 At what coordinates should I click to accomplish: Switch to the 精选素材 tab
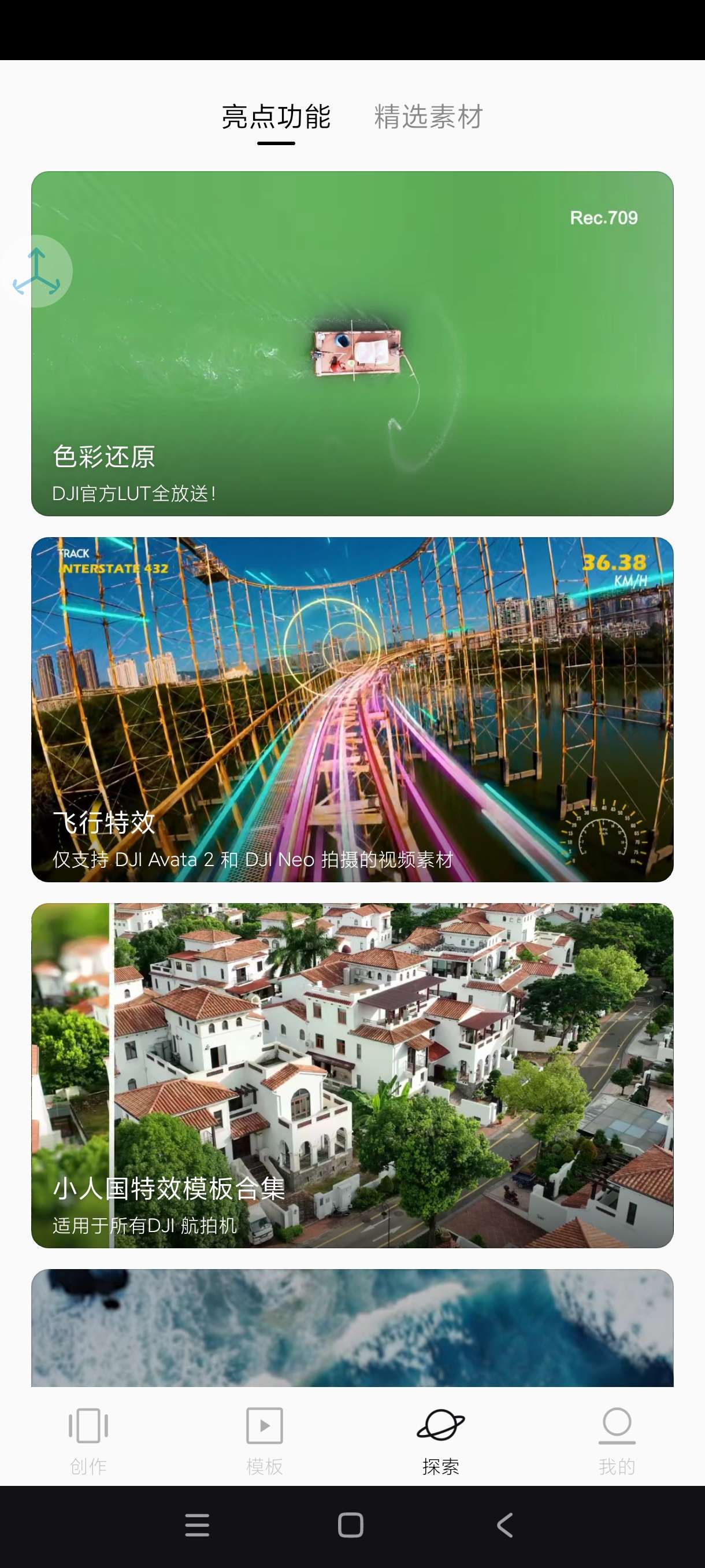pos(428,116)
